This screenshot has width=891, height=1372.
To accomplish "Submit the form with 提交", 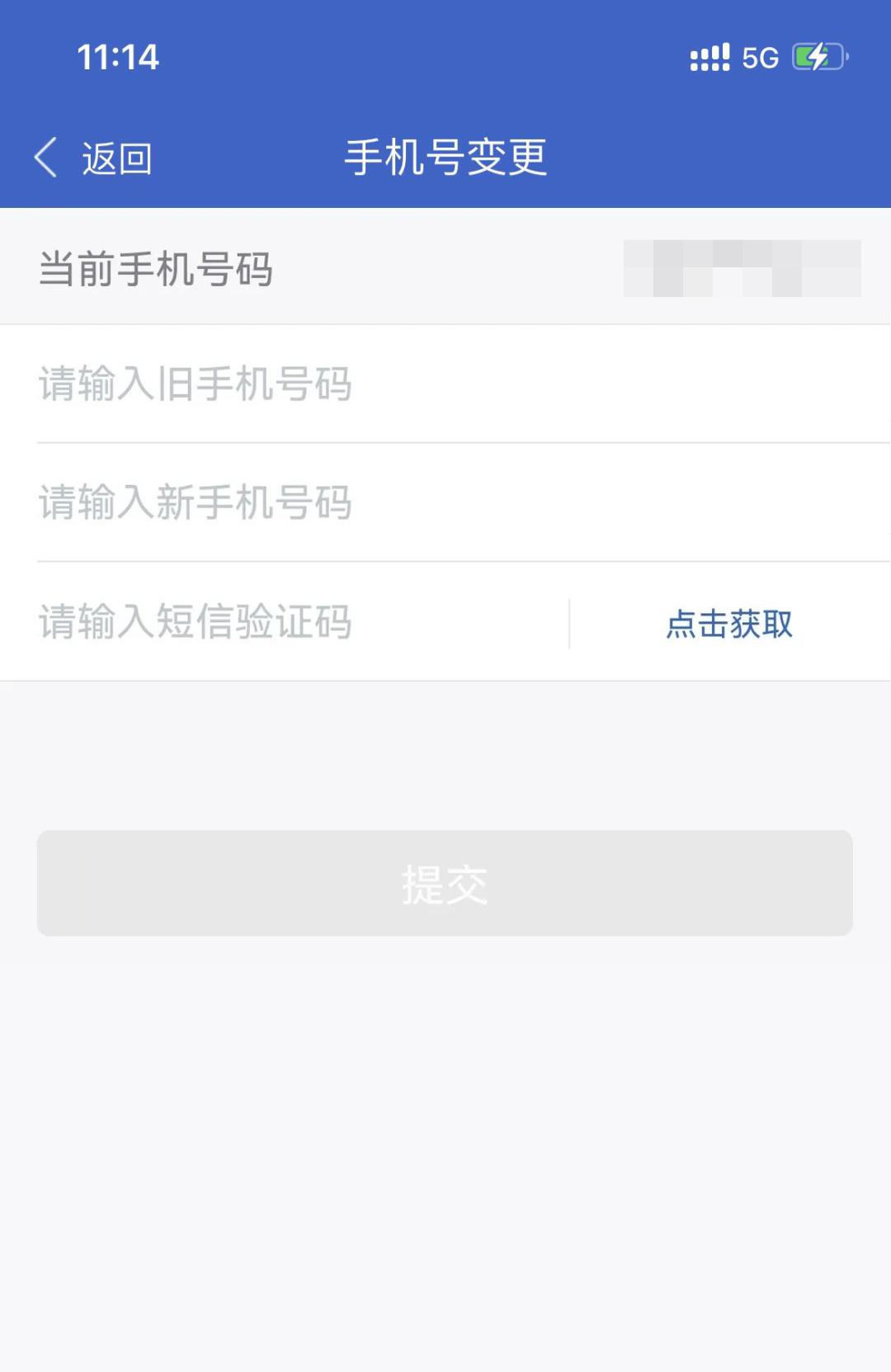I will [445, 884].
